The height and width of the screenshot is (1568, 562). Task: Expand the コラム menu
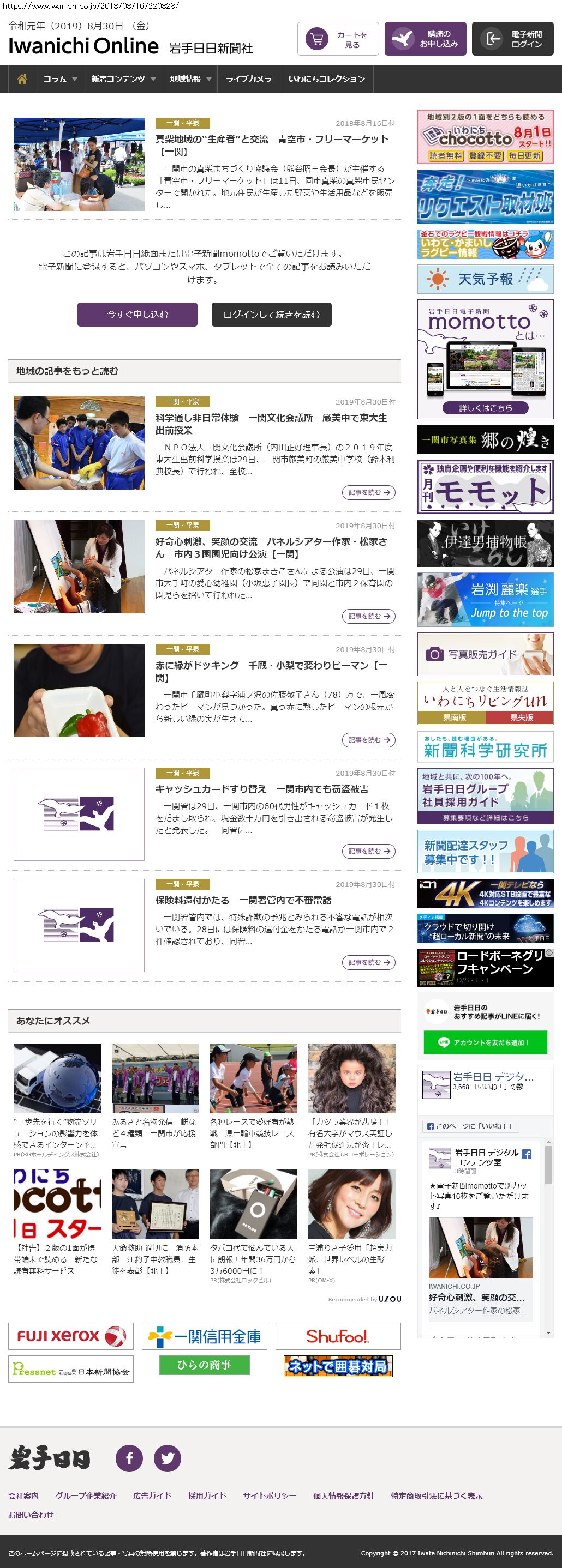59,79
